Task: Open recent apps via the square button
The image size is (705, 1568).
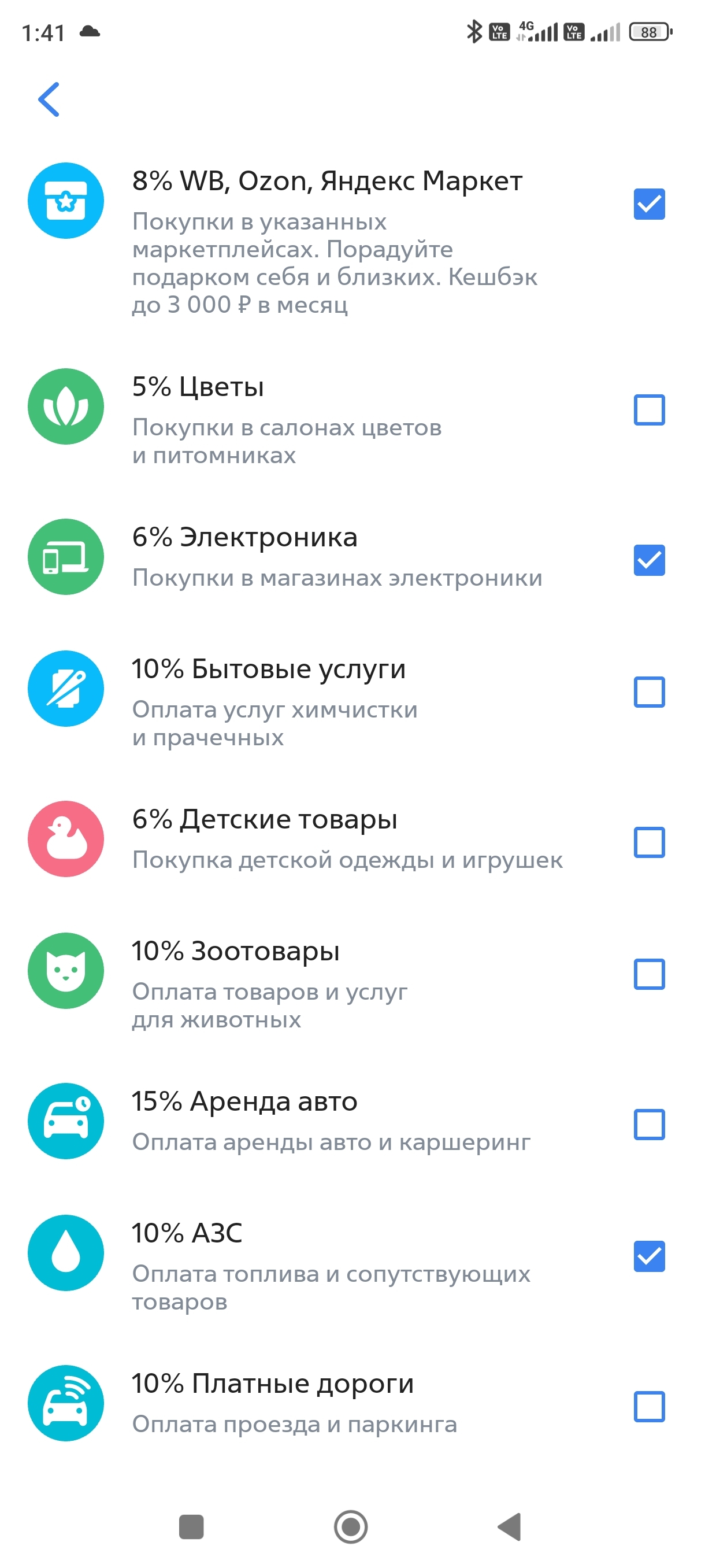Action: coord(191,1526)
